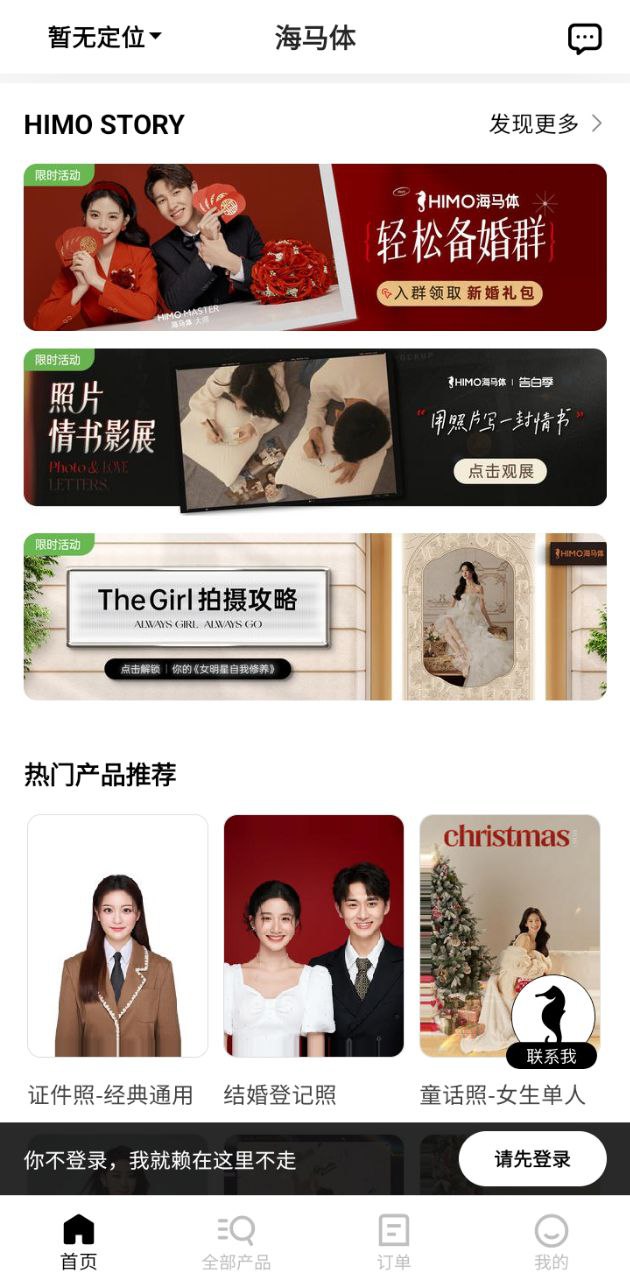Switch to the 首页 tab

(x=78, y=1241)
